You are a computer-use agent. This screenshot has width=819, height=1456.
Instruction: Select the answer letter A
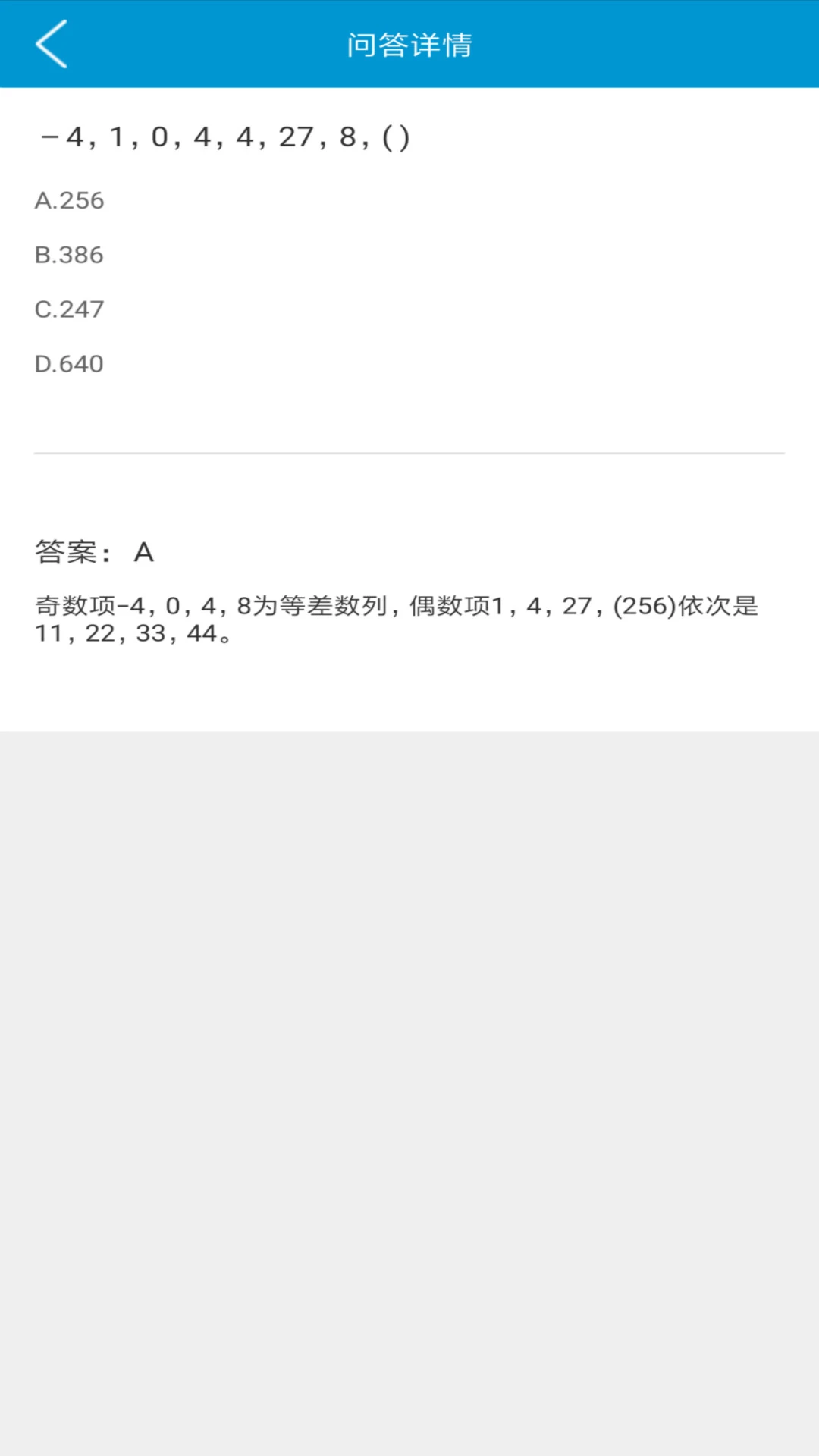144,551
